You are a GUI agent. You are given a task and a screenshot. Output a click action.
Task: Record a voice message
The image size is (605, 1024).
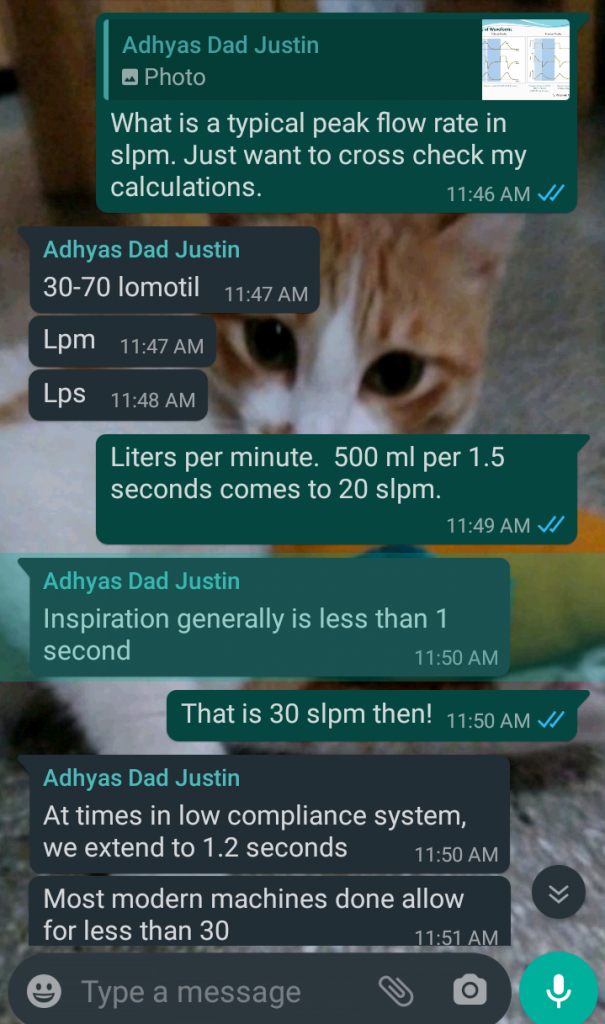[x=559, y=990]
